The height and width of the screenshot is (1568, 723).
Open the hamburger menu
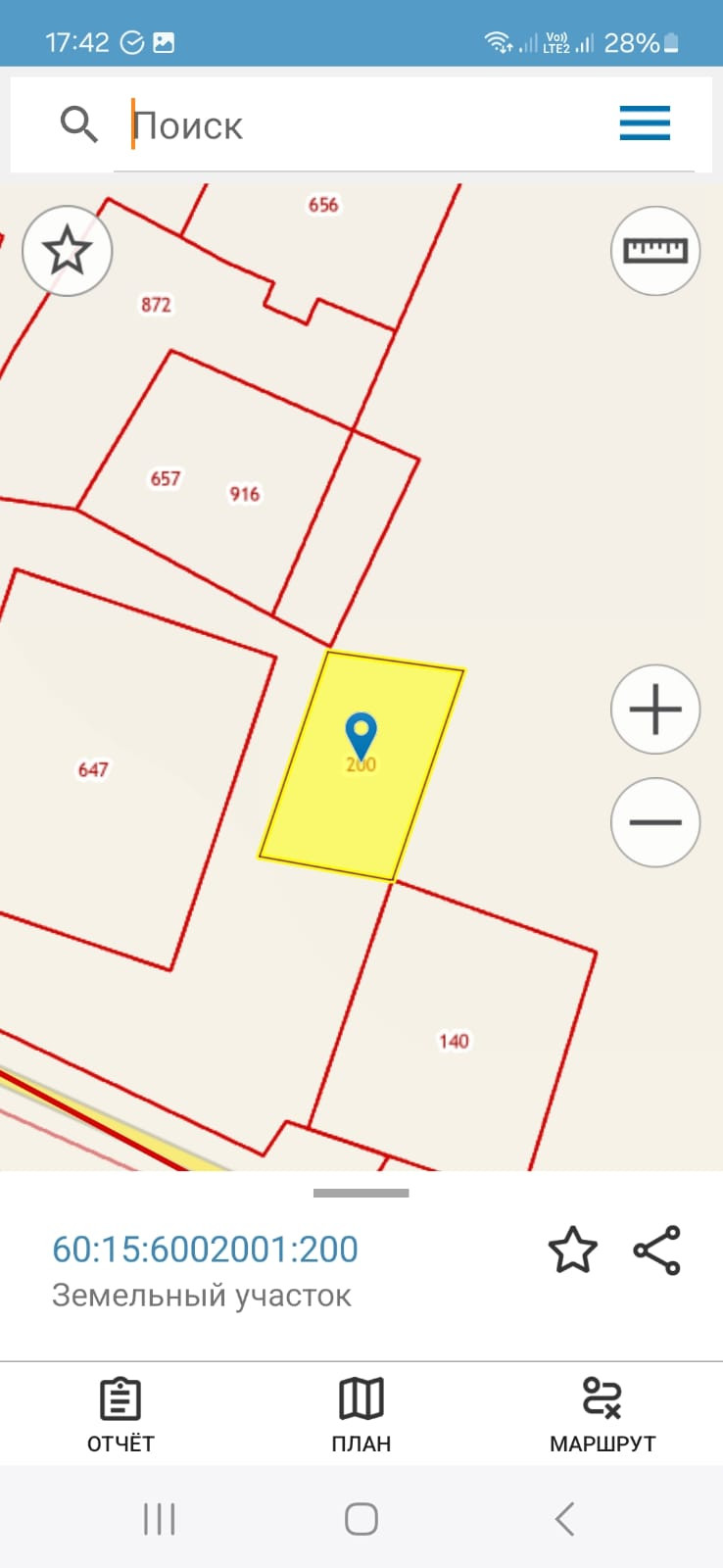tap(645, 123)
